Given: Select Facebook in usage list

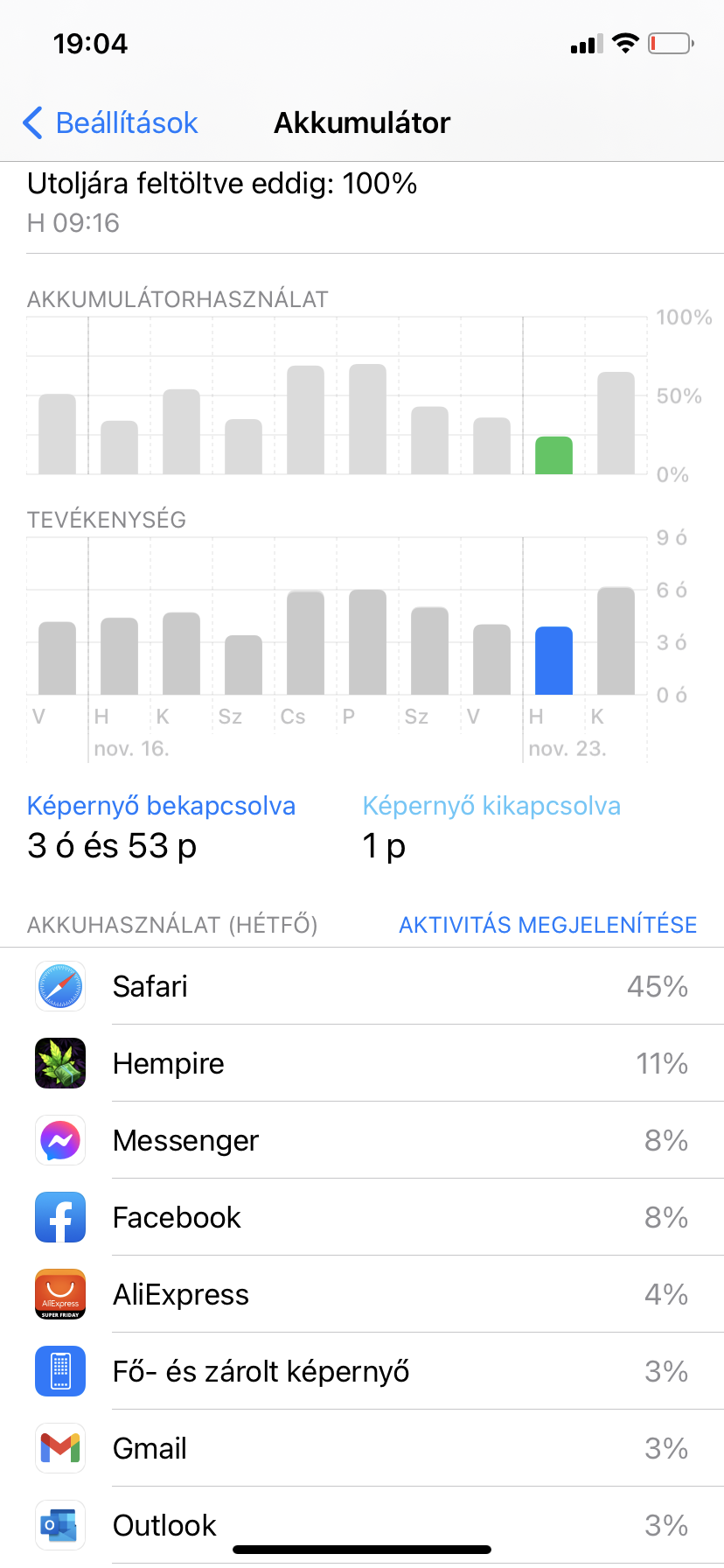Looking at the screenshot, I should tap(362, 1217).
